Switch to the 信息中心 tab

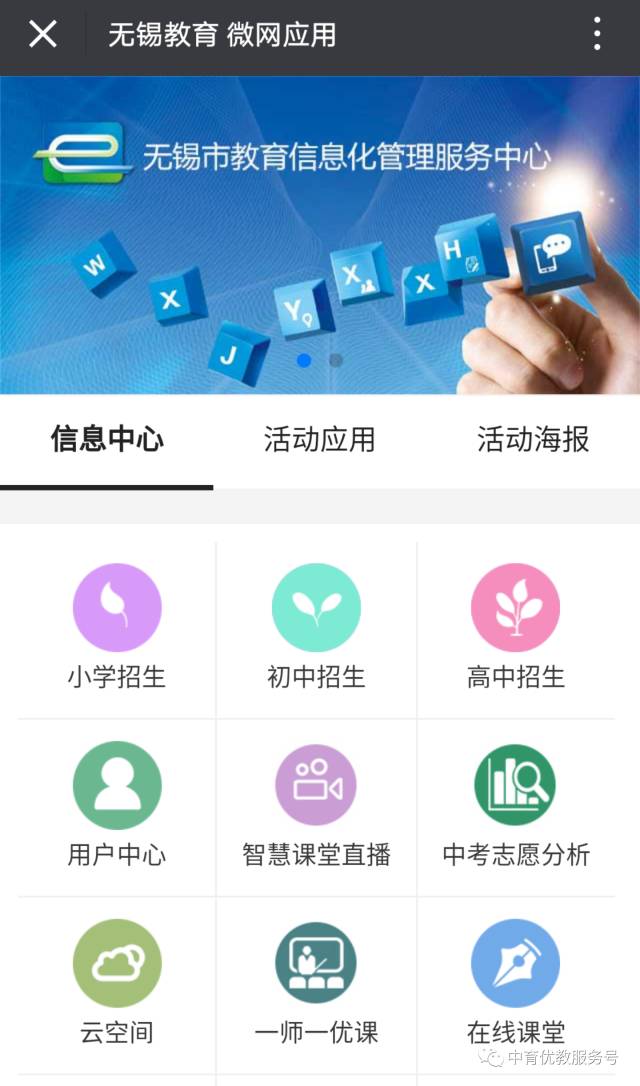point(107,440)
